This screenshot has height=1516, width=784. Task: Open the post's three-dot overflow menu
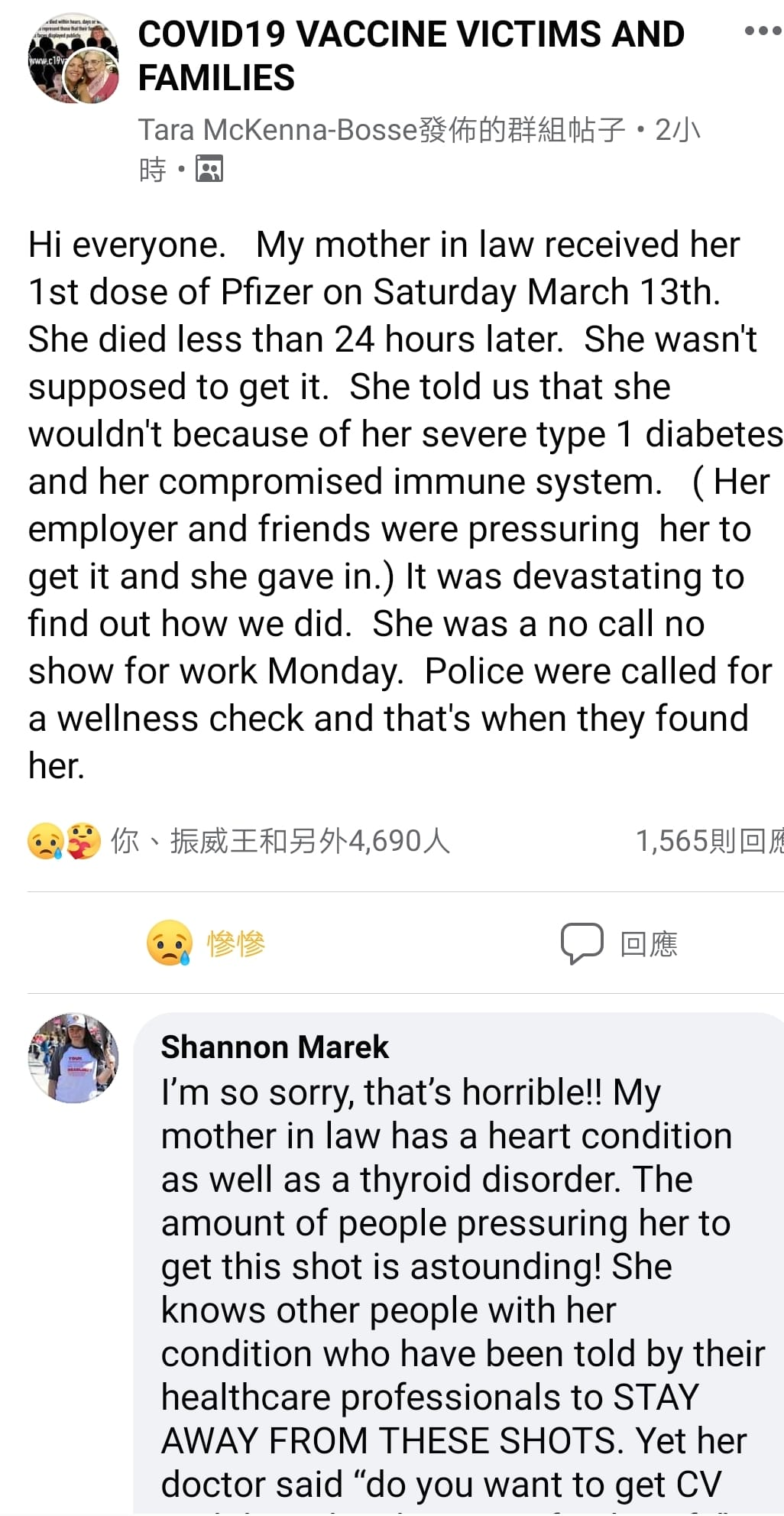(x=762, y=31)
